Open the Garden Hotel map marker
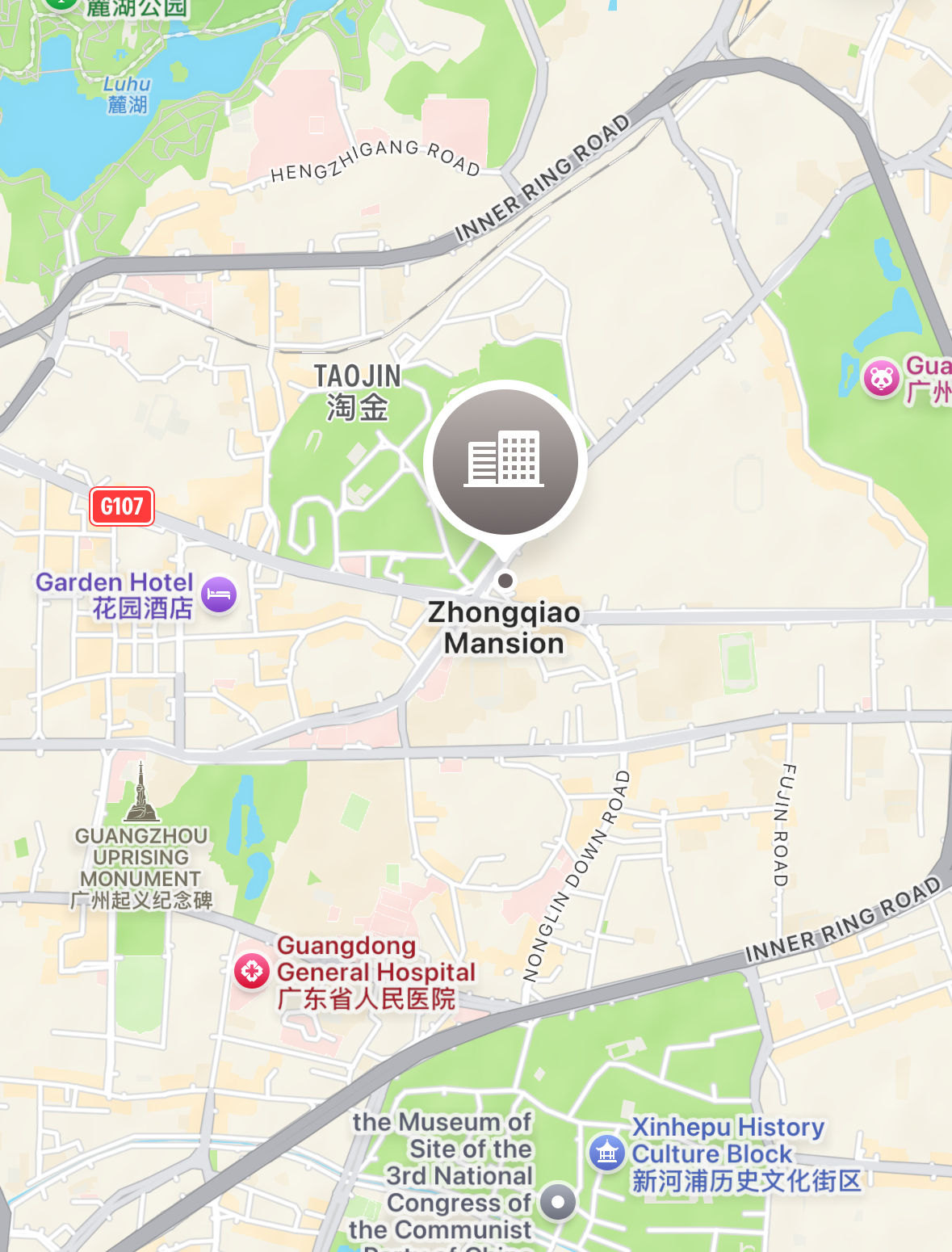Viewport: 952px width, 1252px height. click(219, 595)
